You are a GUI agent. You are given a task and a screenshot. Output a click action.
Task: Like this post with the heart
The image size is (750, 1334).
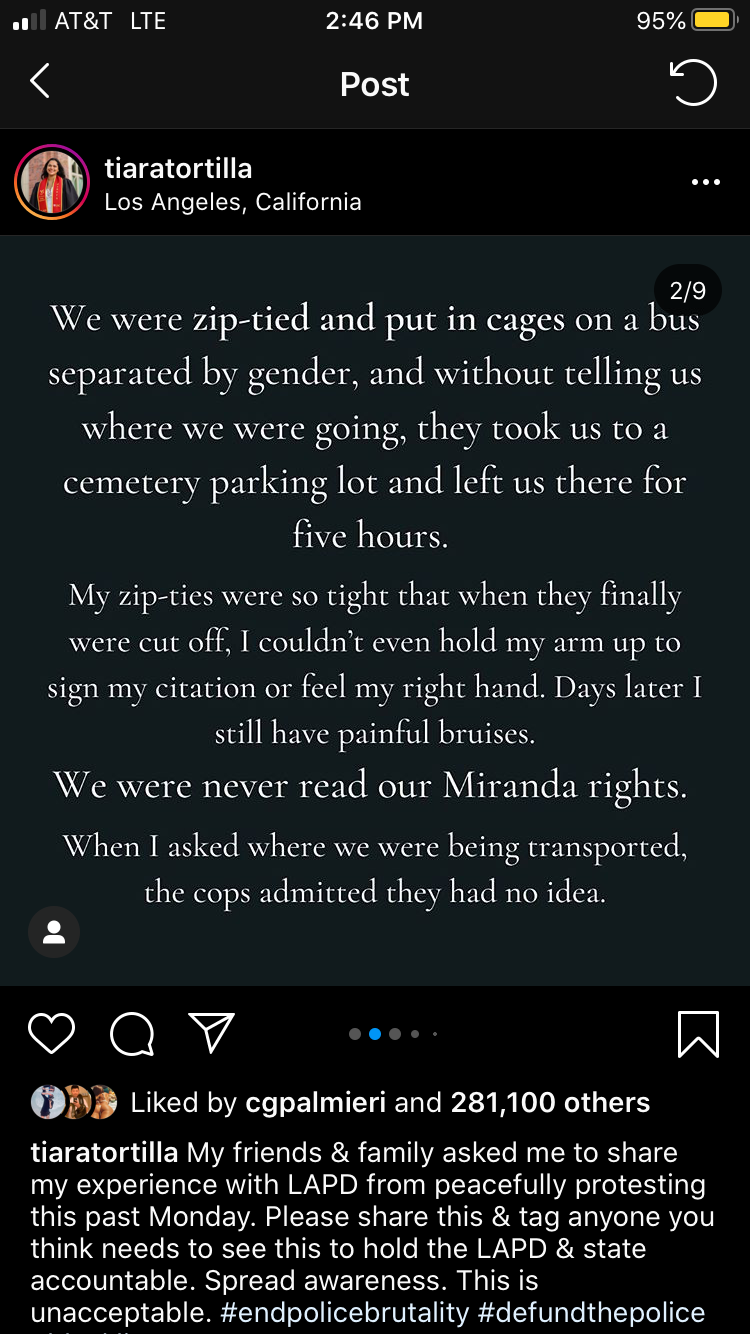(x=52, y=1034)
